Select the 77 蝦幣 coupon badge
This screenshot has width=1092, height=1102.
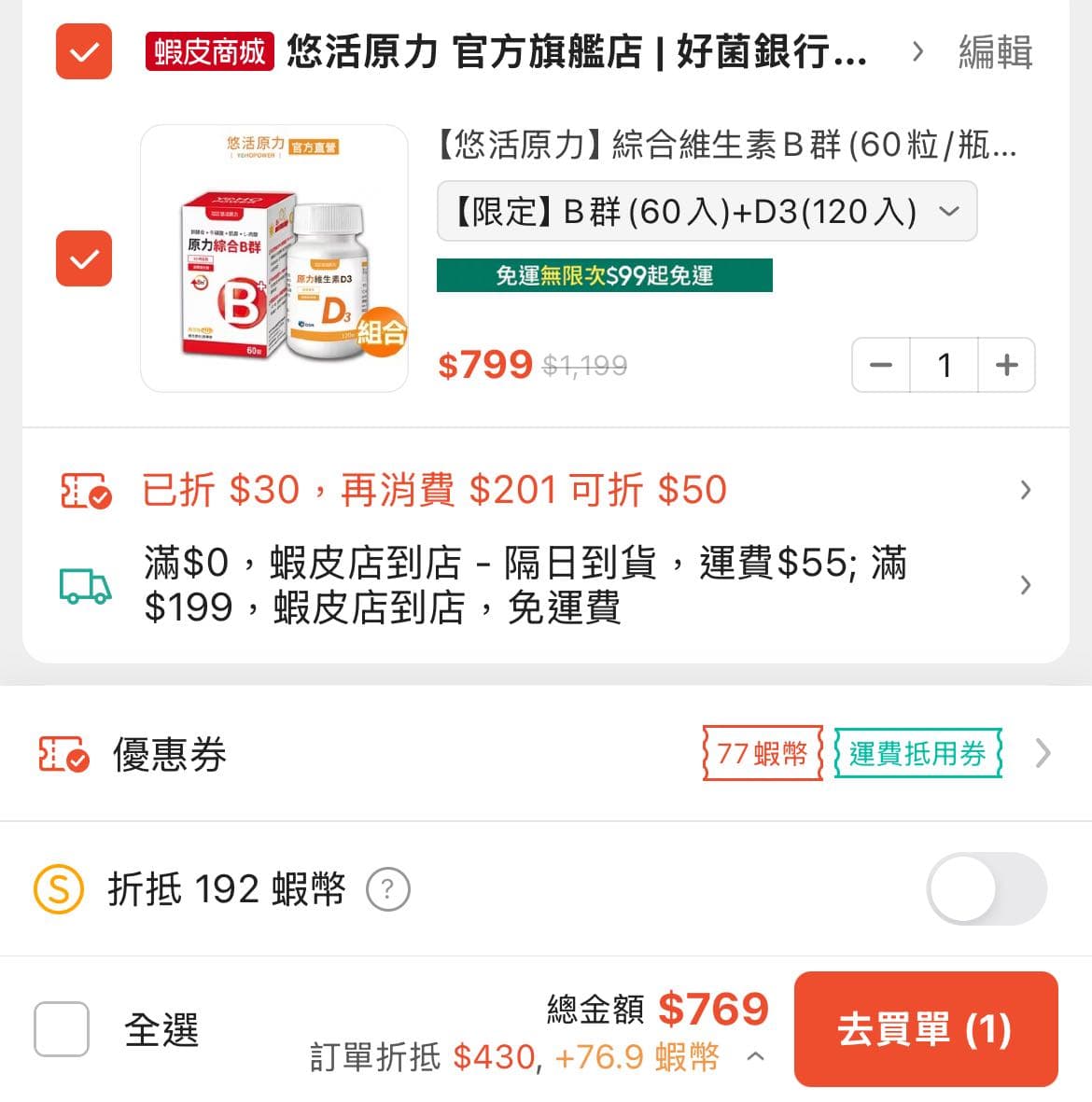pos(761,753)
